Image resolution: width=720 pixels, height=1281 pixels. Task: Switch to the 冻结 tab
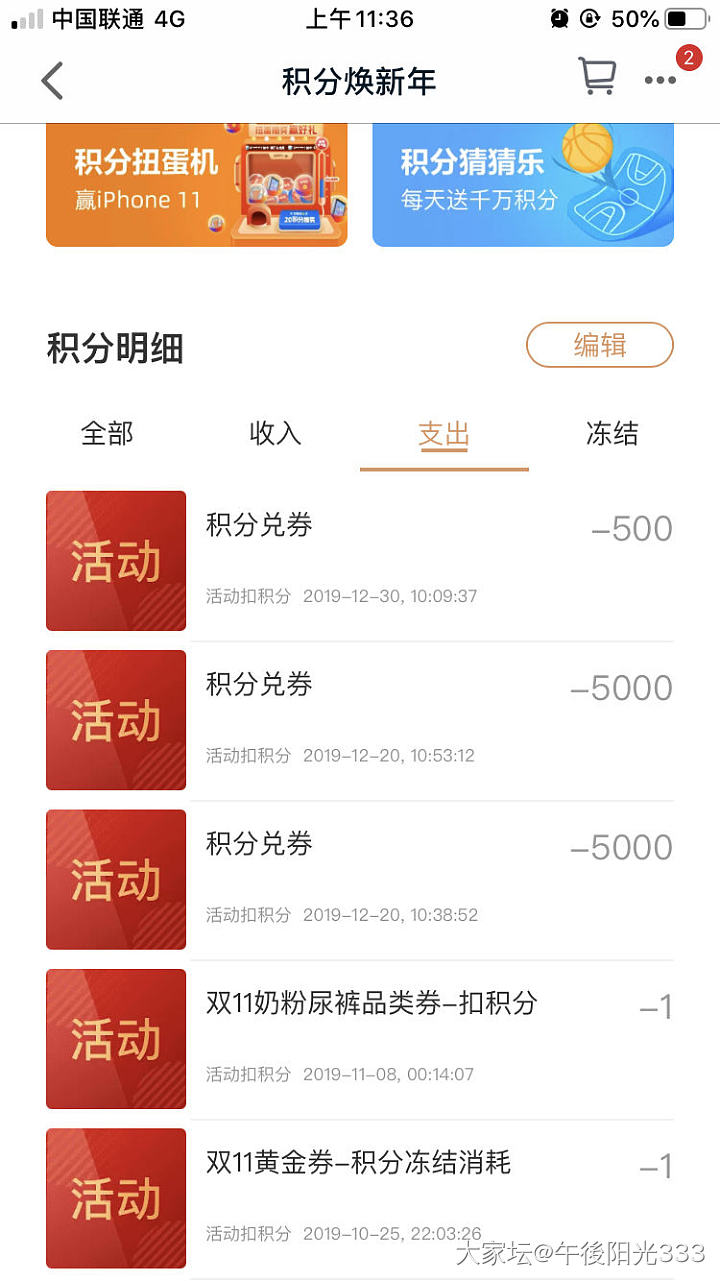point(612,434)
